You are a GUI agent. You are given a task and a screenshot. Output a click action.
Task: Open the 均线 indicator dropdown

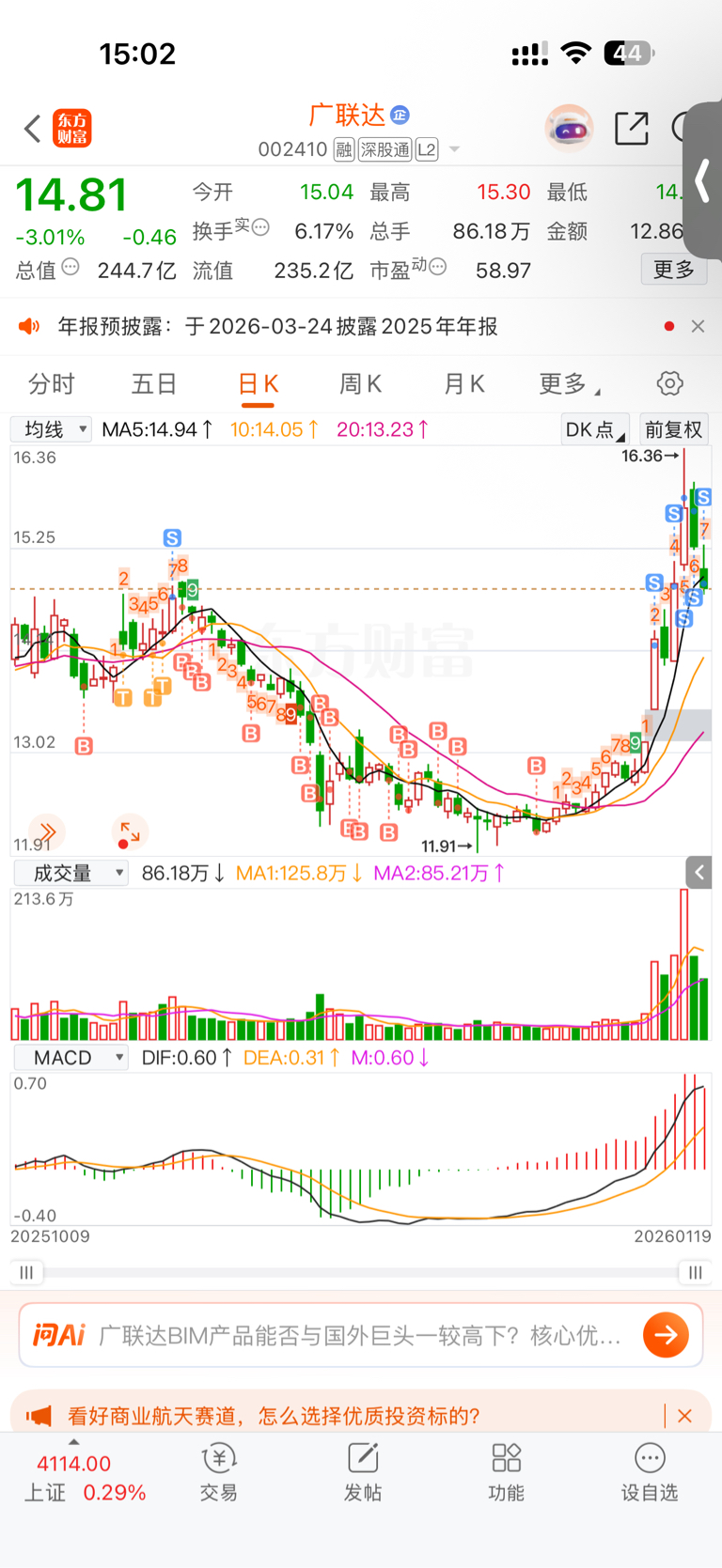[52, 429]
